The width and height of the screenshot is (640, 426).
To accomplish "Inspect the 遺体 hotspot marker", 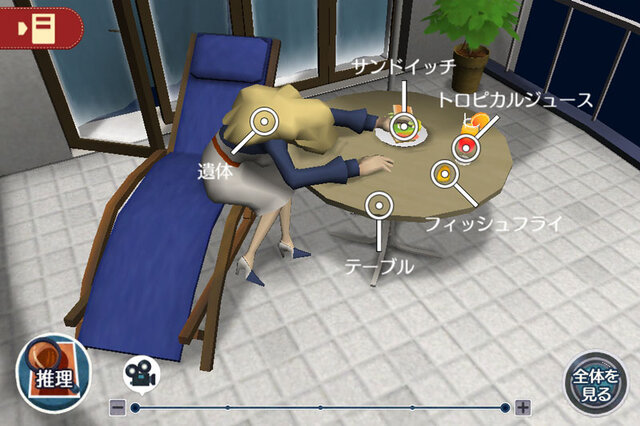I will [264, 122].
